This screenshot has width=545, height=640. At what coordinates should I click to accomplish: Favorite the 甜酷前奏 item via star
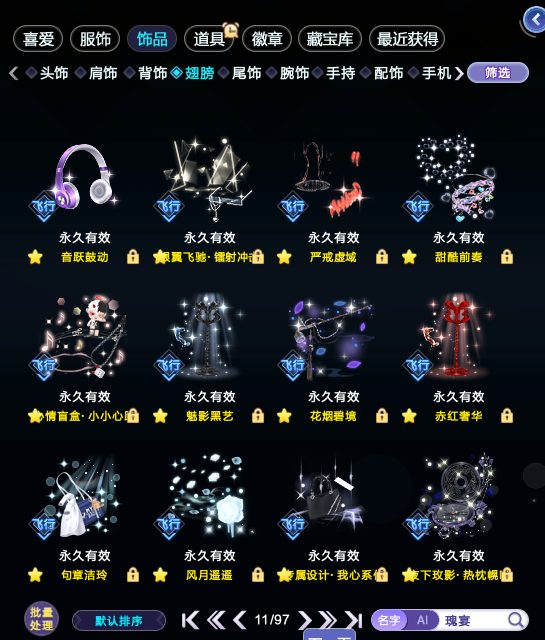[409, 257]
